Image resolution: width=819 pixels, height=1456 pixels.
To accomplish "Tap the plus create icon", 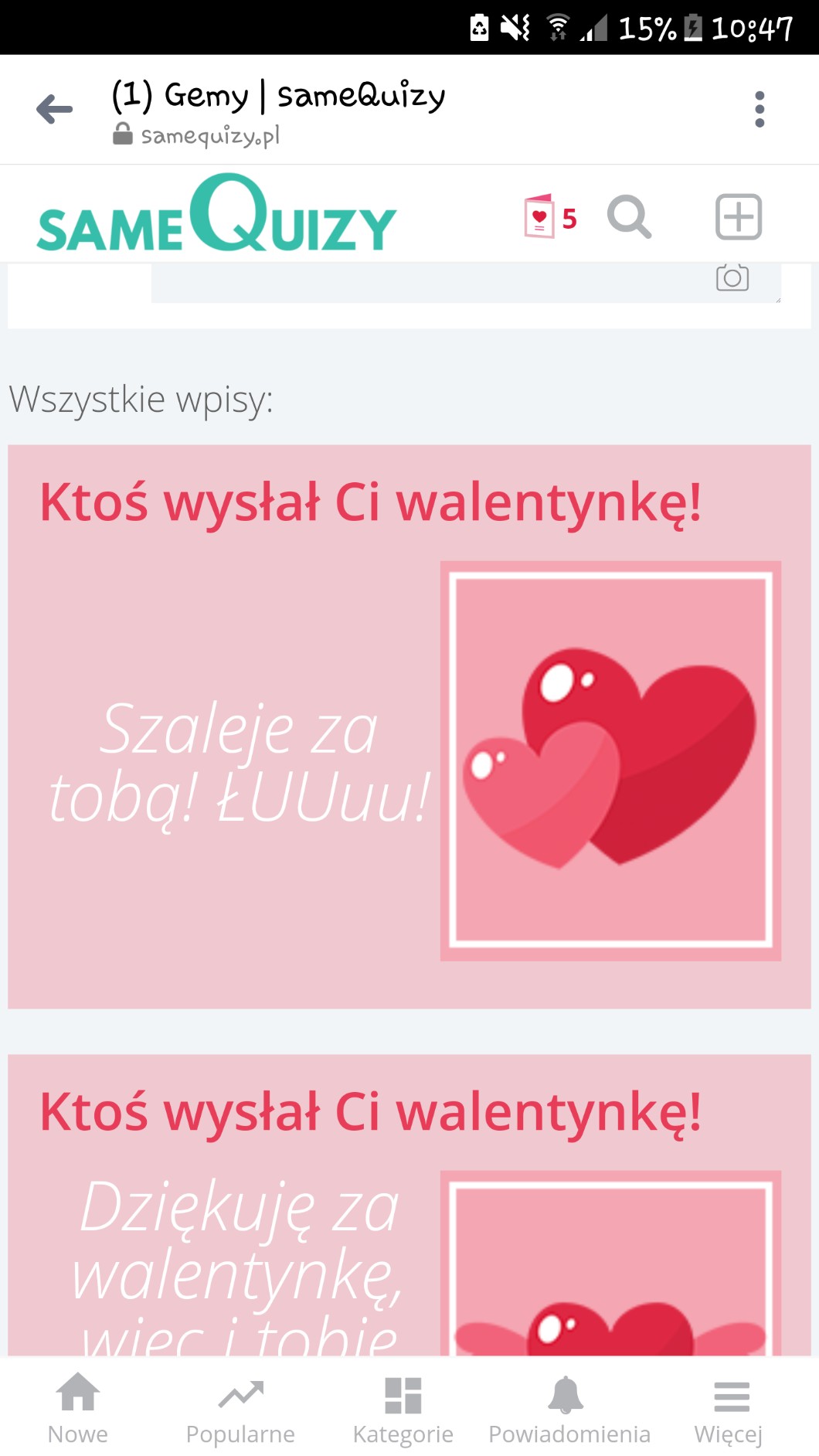I will pos(739,216).
